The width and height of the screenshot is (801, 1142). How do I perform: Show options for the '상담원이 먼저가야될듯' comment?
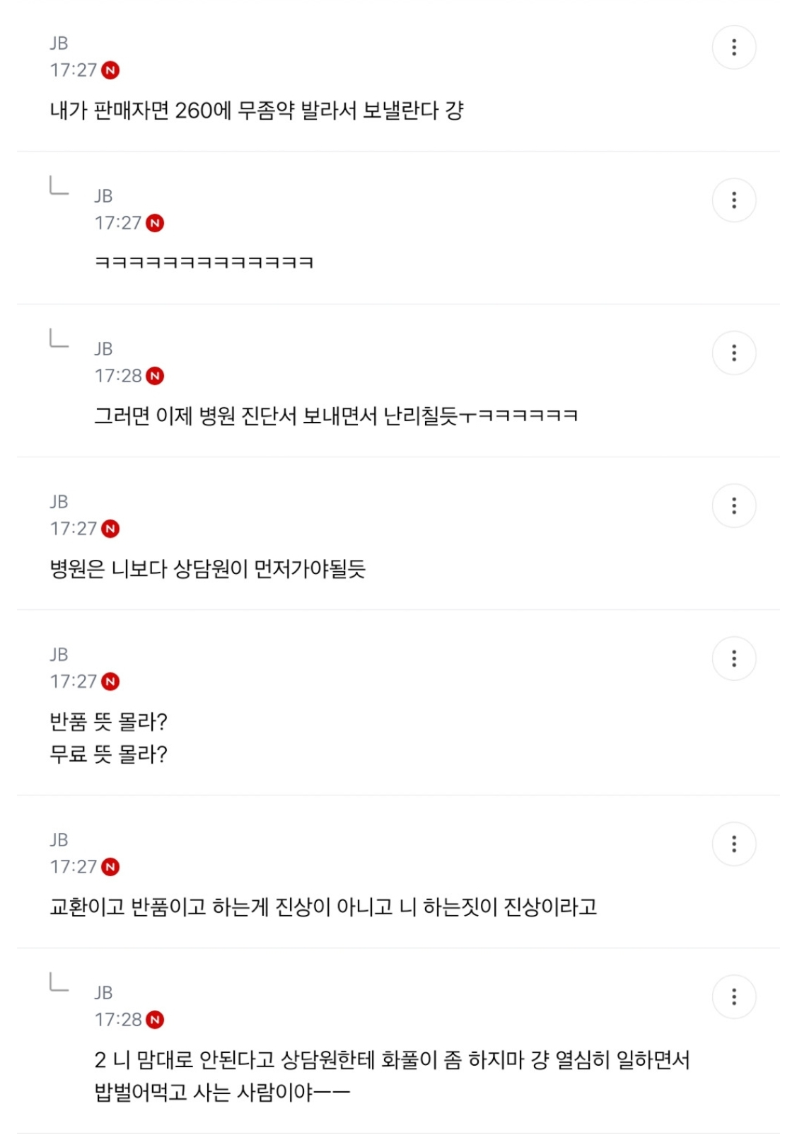click(x=734, y=505)
